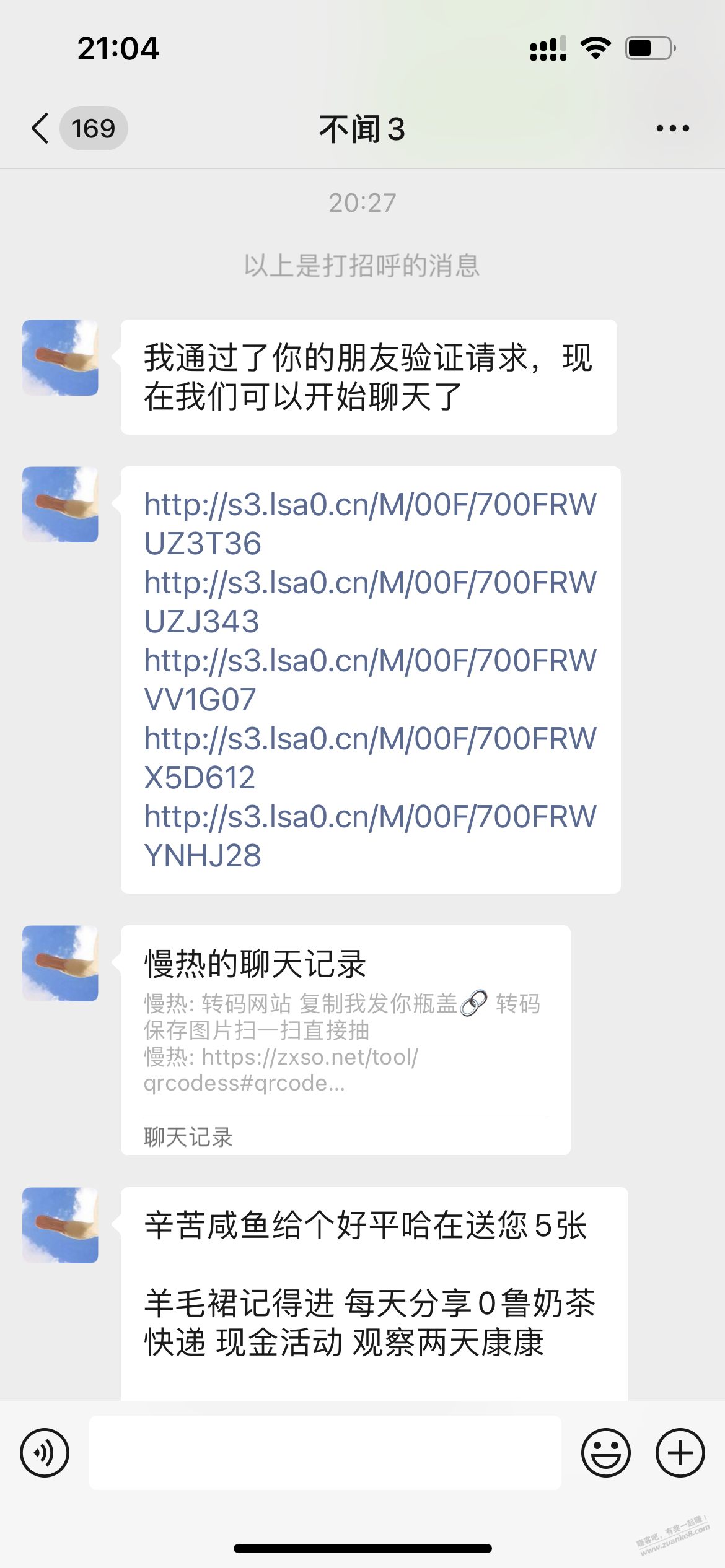
Task: Open the link ending in VV1G07
Action: click(x=369, y=679)
